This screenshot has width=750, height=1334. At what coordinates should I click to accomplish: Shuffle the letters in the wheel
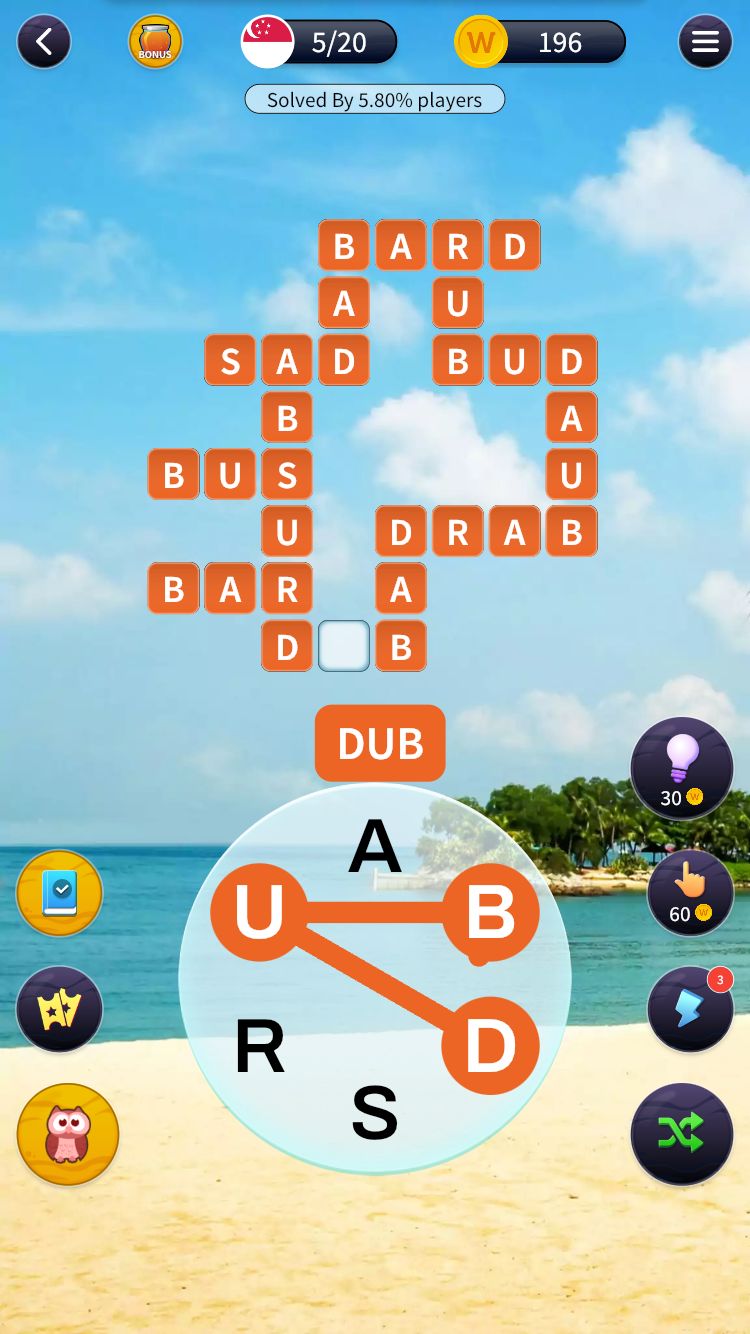click(682, 1134)
